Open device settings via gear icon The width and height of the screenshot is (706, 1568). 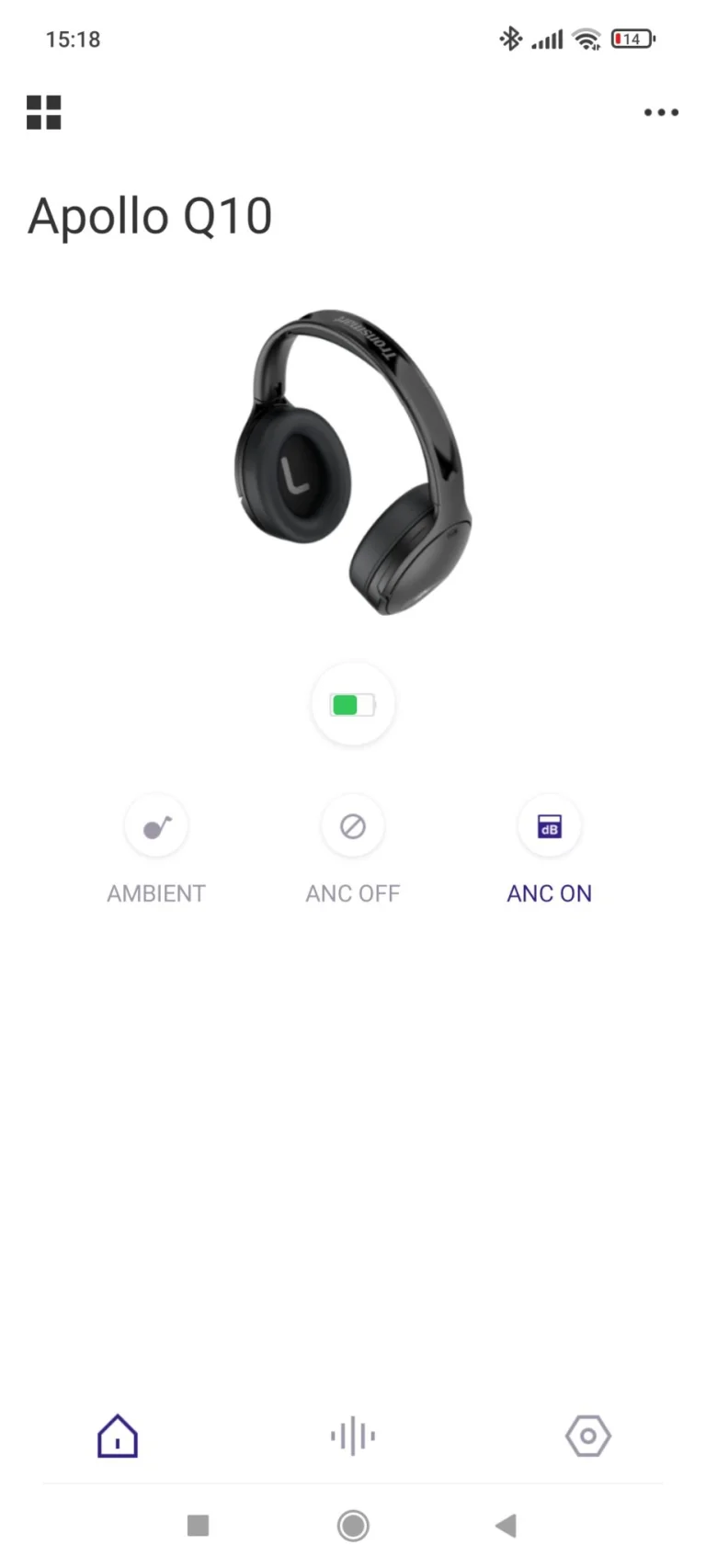coord(588,1435)
